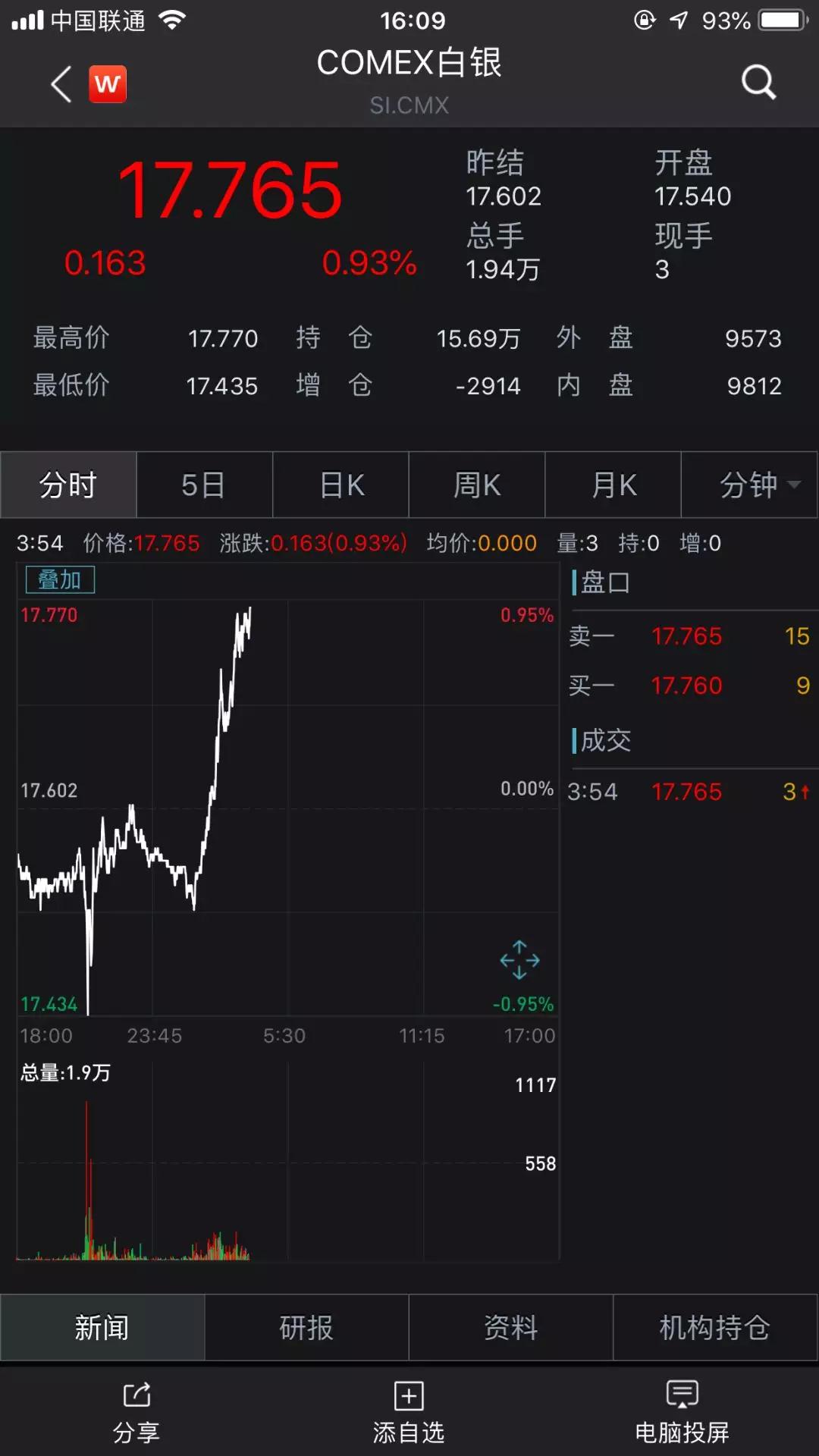Switch to the 研报 tab
The image size is (819, 1456).
[x=306, y=1328]
